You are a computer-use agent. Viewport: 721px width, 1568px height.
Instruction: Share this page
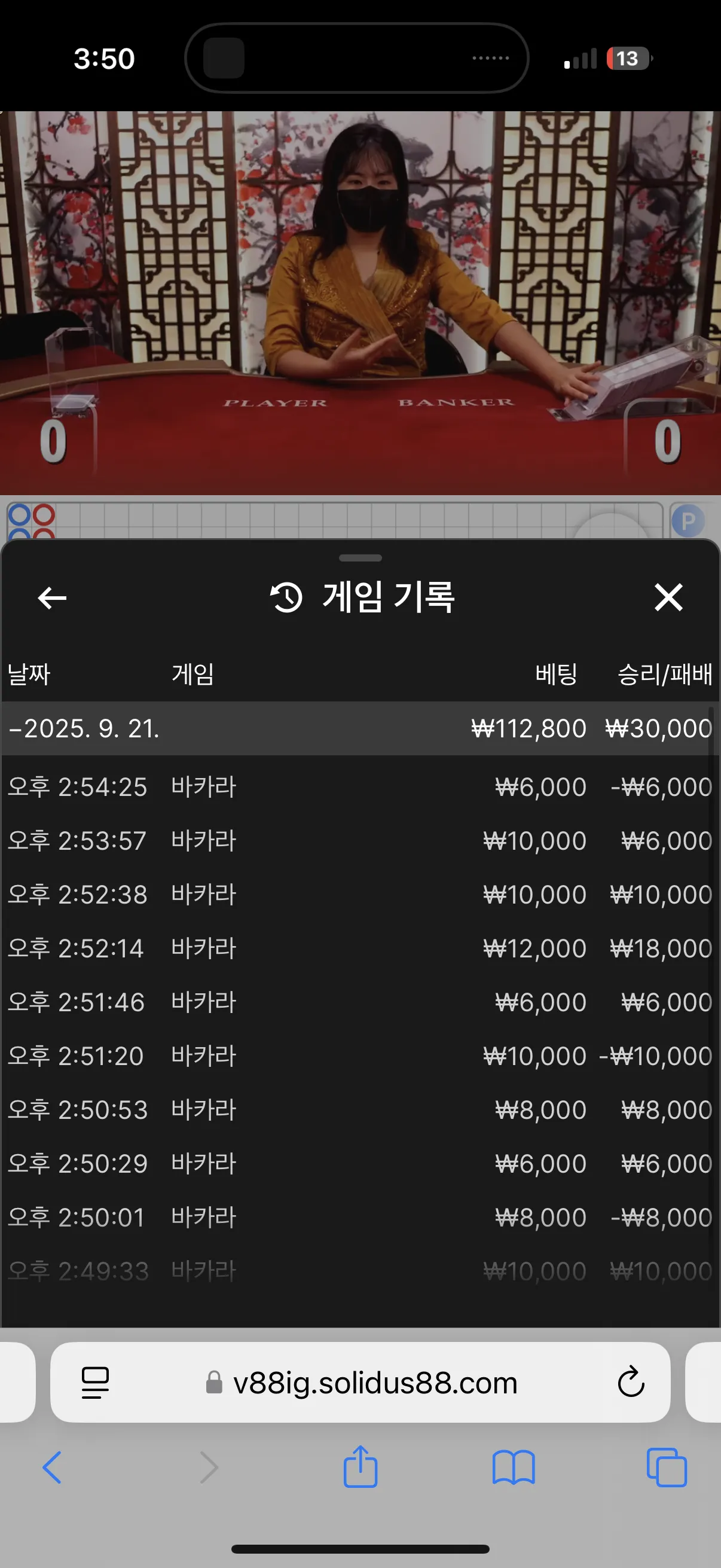coord(360,1466)
